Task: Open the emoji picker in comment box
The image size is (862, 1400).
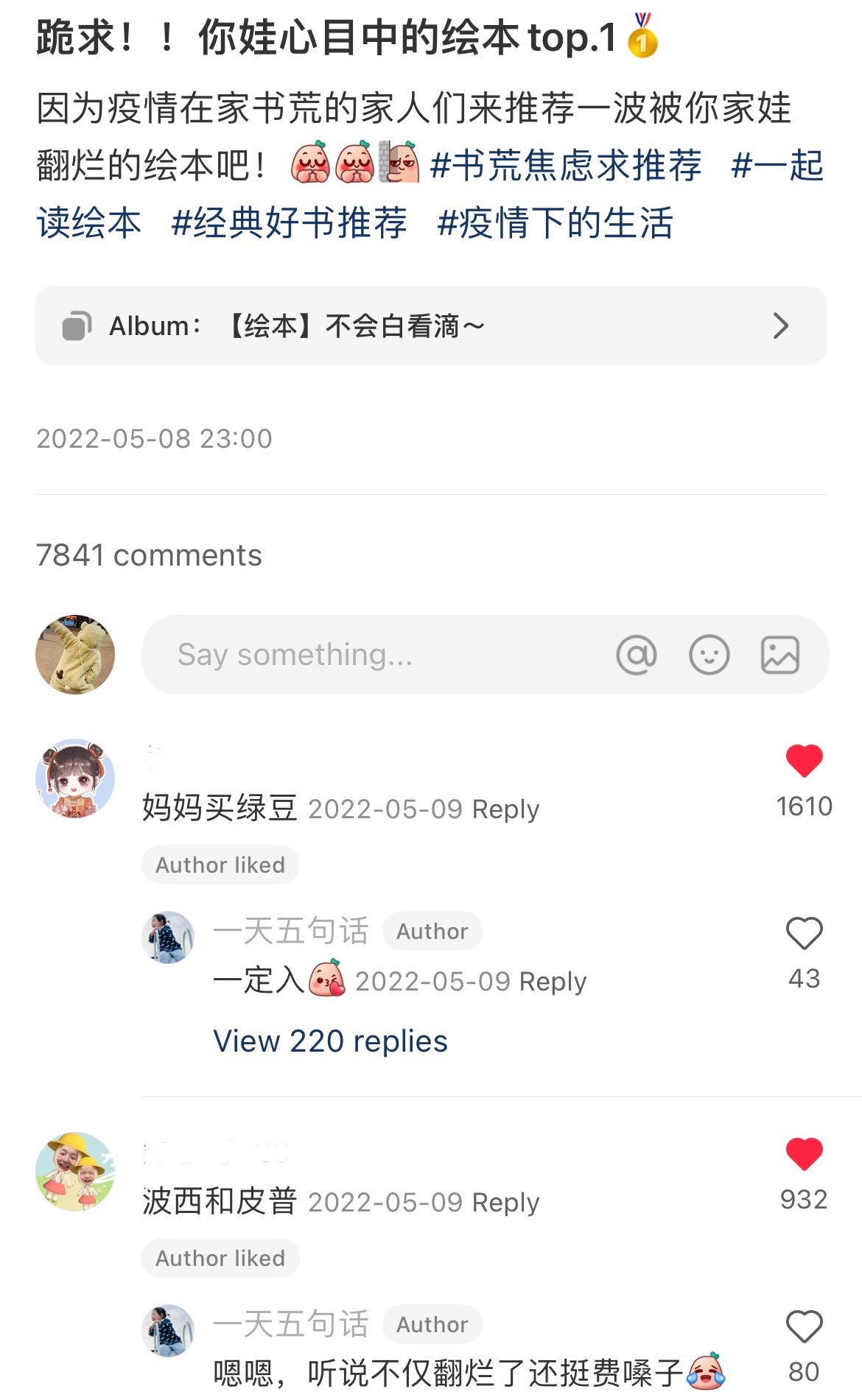Action: [x=709, y=655]
